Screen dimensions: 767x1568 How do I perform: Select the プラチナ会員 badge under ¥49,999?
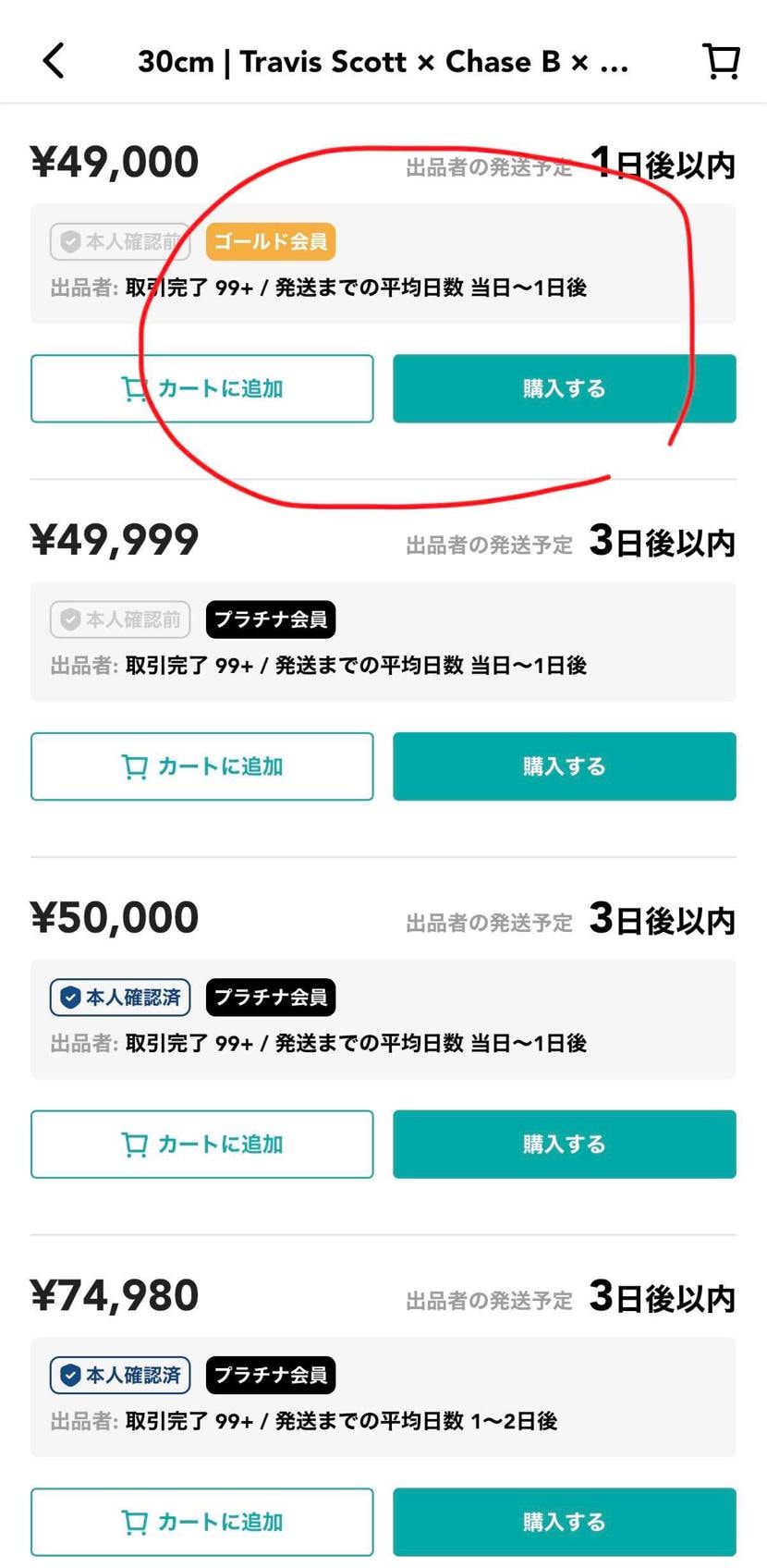(x=270, y=619)
